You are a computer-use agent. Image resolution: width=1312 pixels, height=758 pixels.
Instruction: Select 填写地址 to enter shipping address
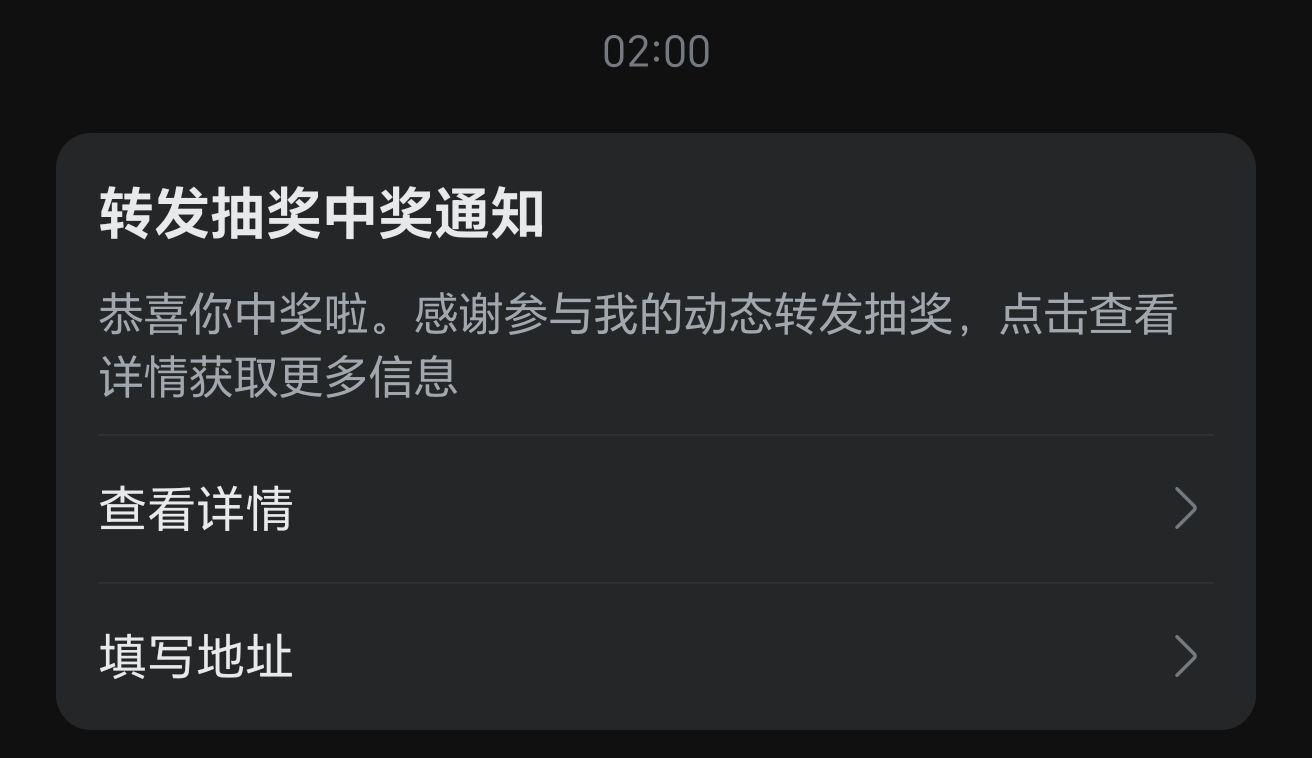(x=655, y=657)
